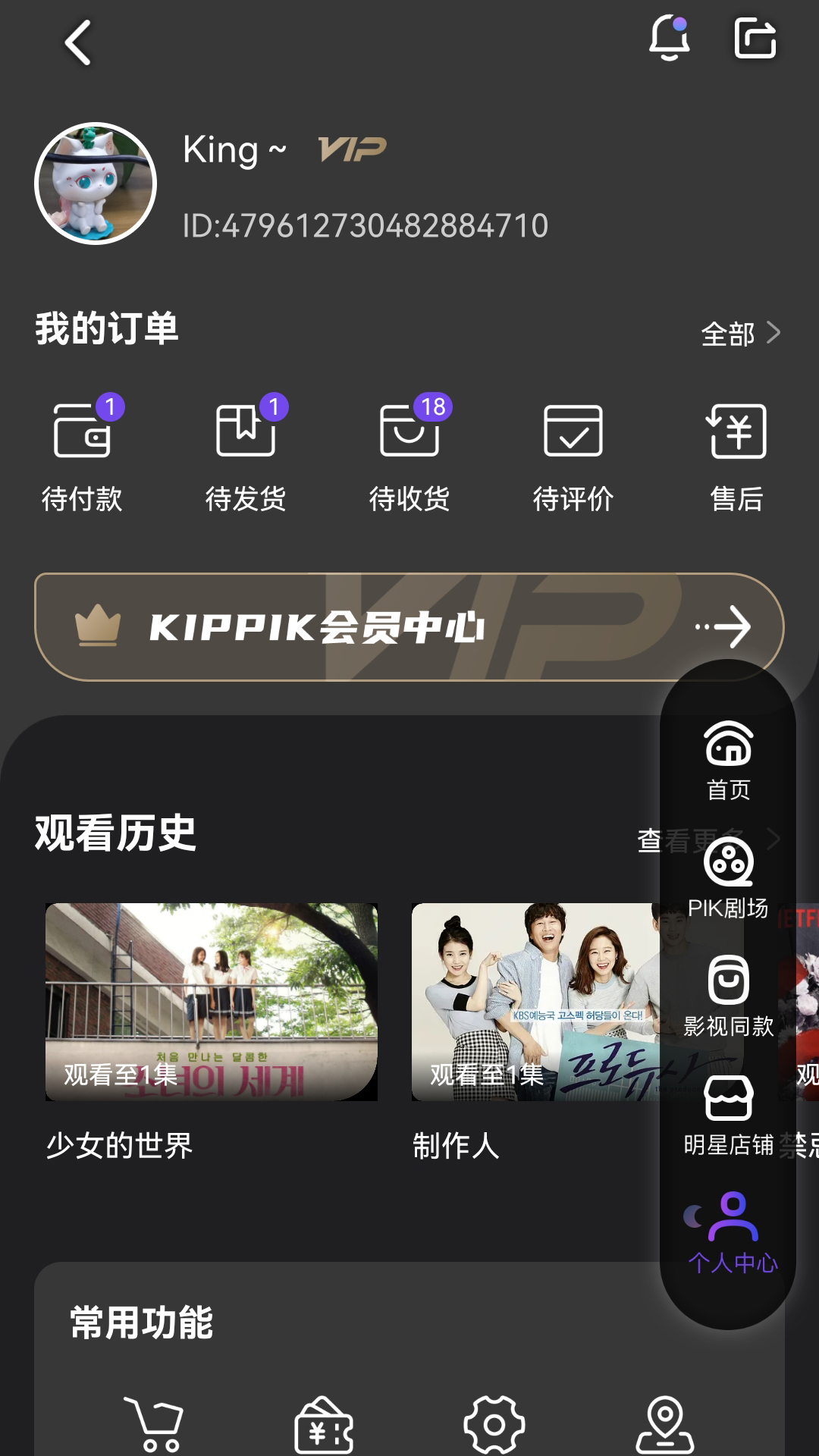The width and height of the screenshot is (819, 1456).
Task: Open 售后 after-sales service
Action: pos(737,453)
